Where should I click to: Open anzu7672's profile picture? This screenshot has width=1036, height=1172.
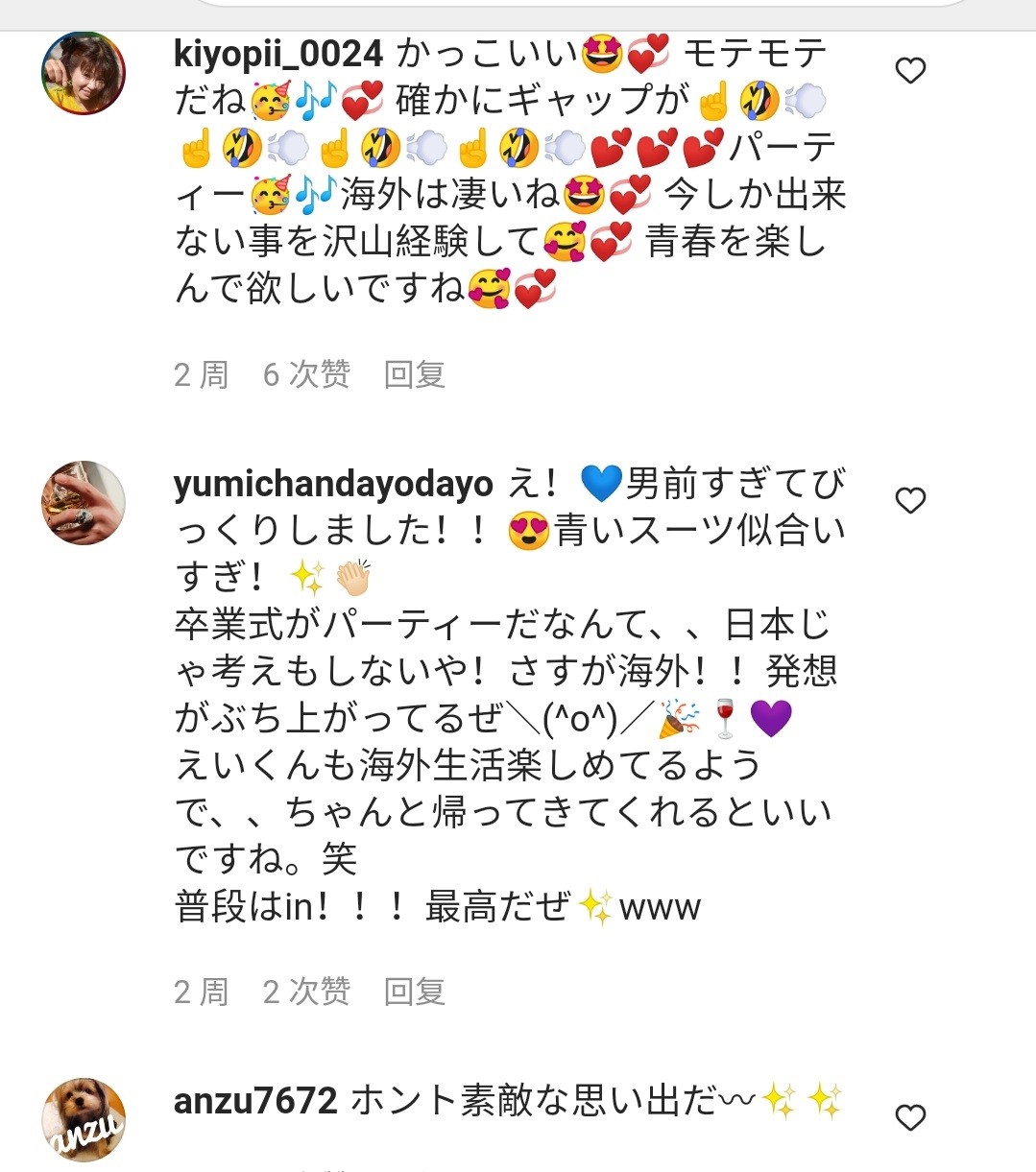(84, 1119)
